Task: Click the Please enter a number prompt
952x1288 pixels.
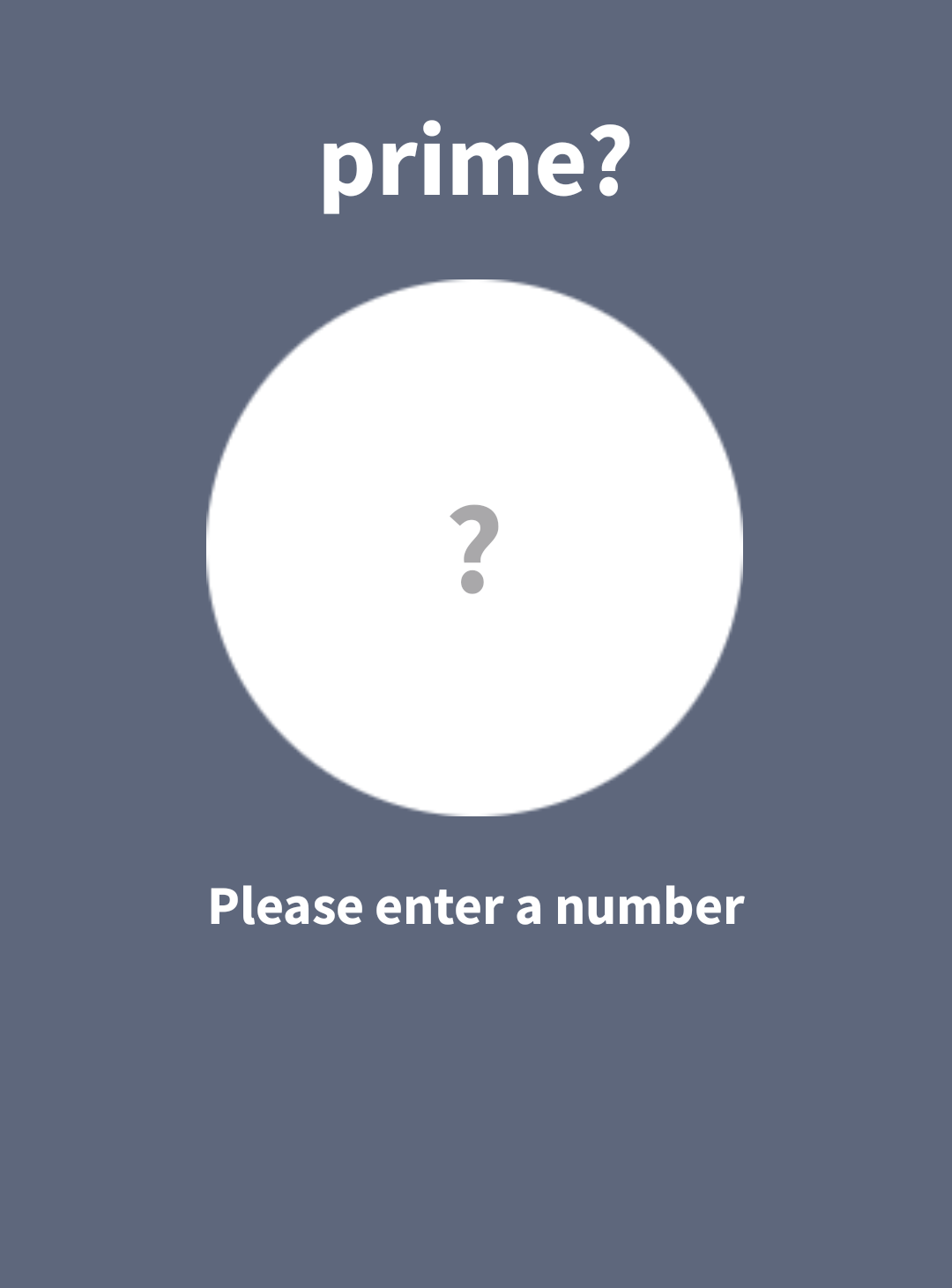Action: click(x=476, y=906)
